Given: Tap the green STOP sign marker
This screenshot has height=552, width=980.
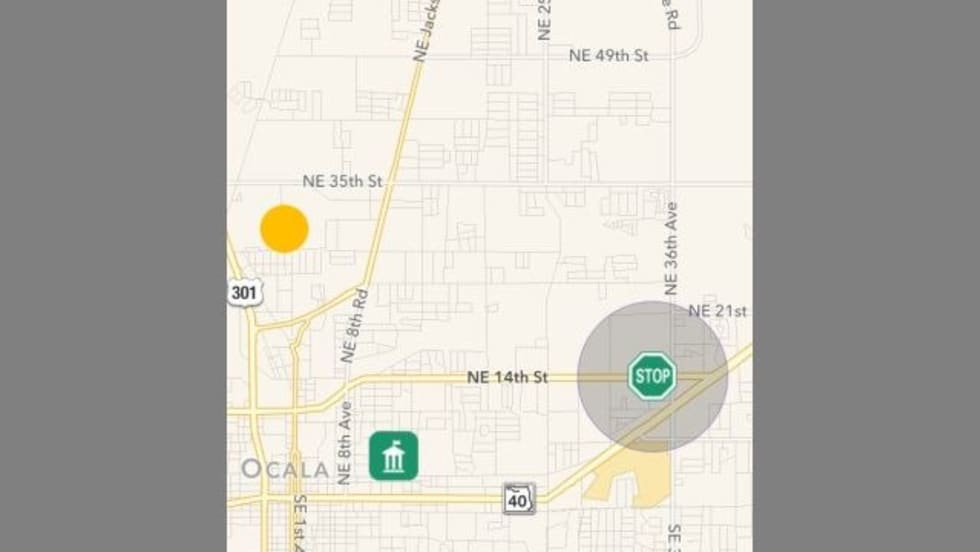Looking at the screenshot, I should pyautogui.click(x=652, y=376).
